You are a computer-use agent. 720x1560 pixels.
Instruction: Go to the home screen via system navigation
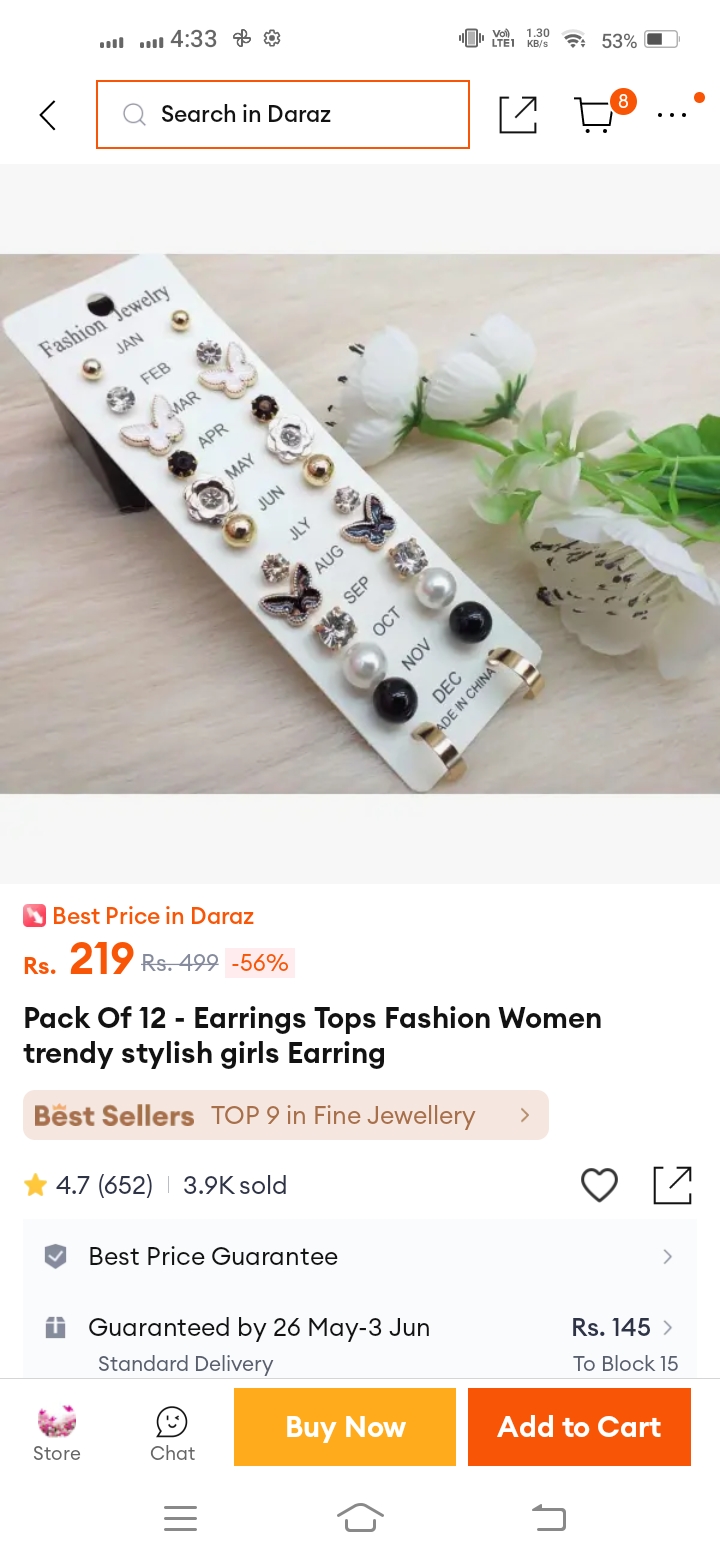click(360, 1518)
